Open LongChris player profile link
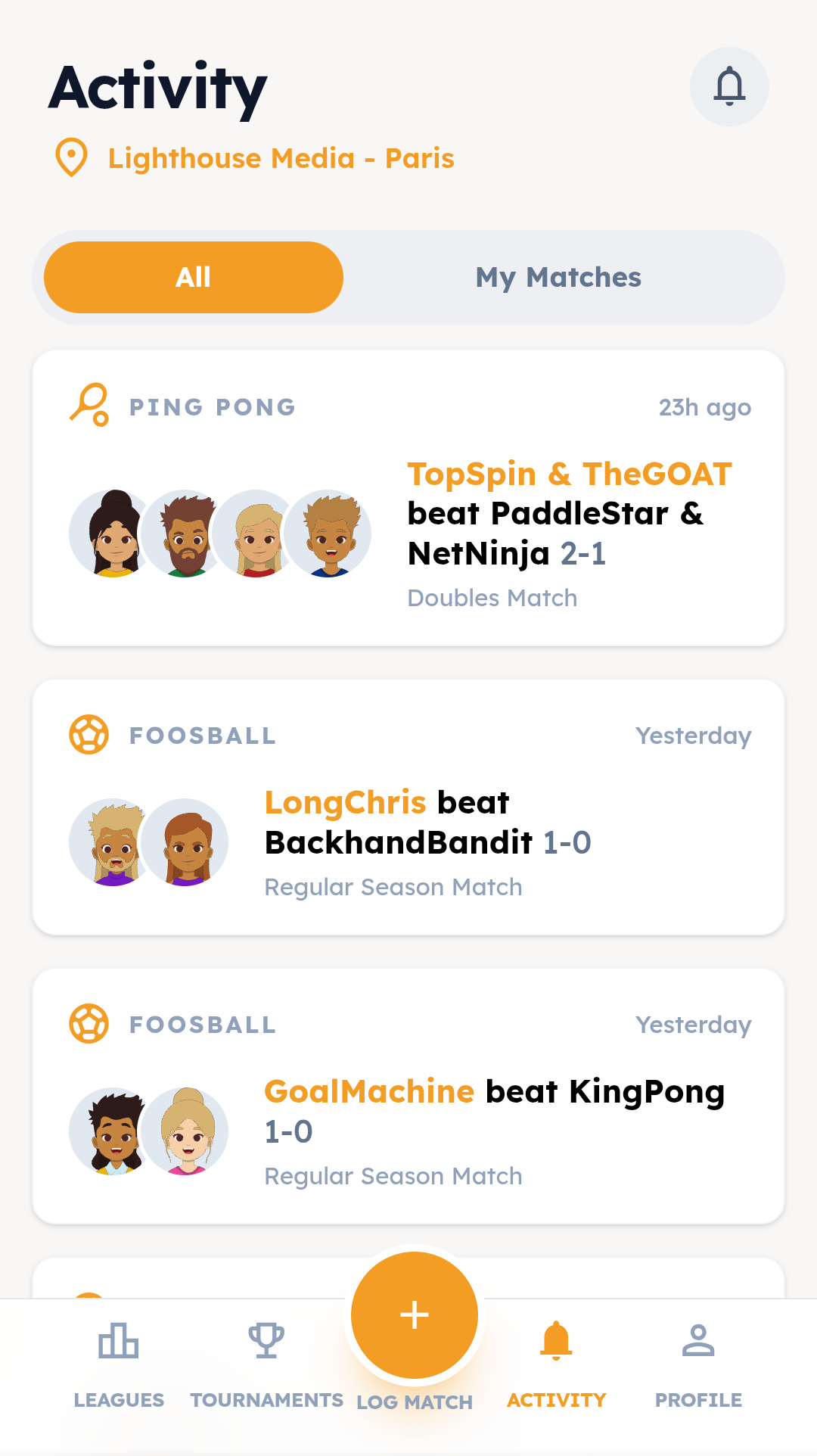The width and height of the screenshot is (817, 1456). (x=344, y=802)
